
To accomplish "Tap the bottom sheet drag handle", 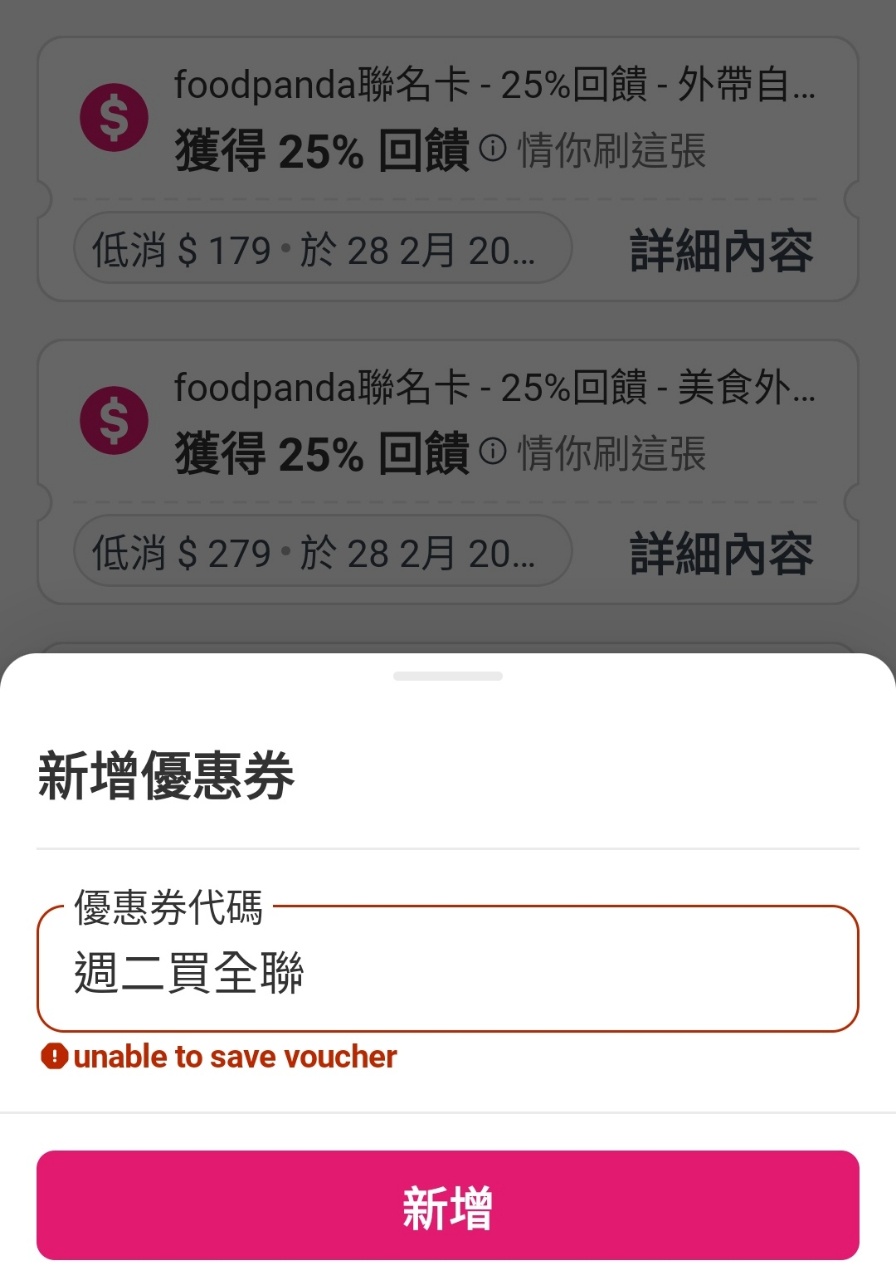I will pos(447,676).
